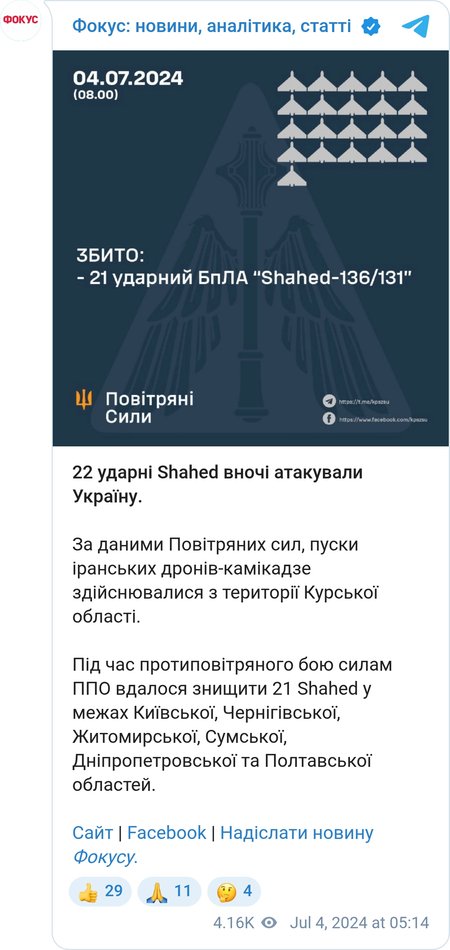
Task: React with the praying hands emoji
Action: [x=169, y=891]
